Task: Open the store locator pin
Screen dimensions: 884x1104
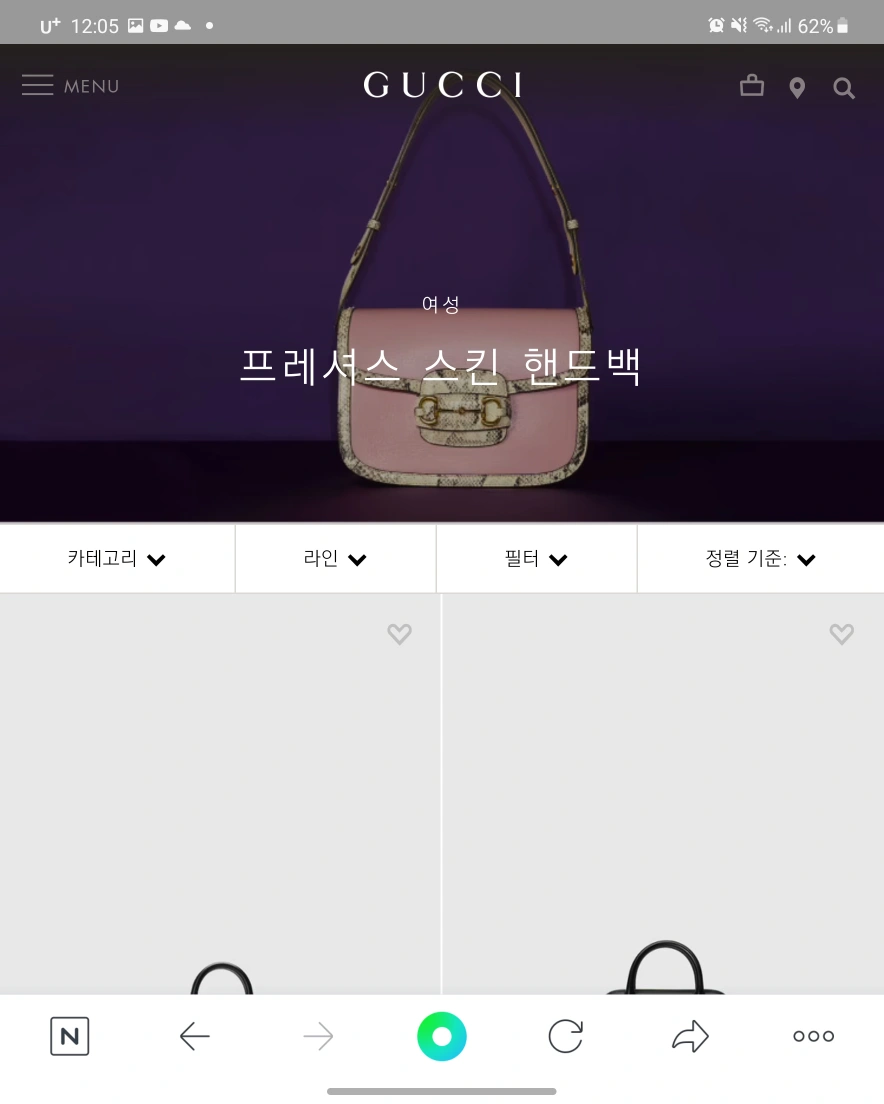Action: coord(797,87)
